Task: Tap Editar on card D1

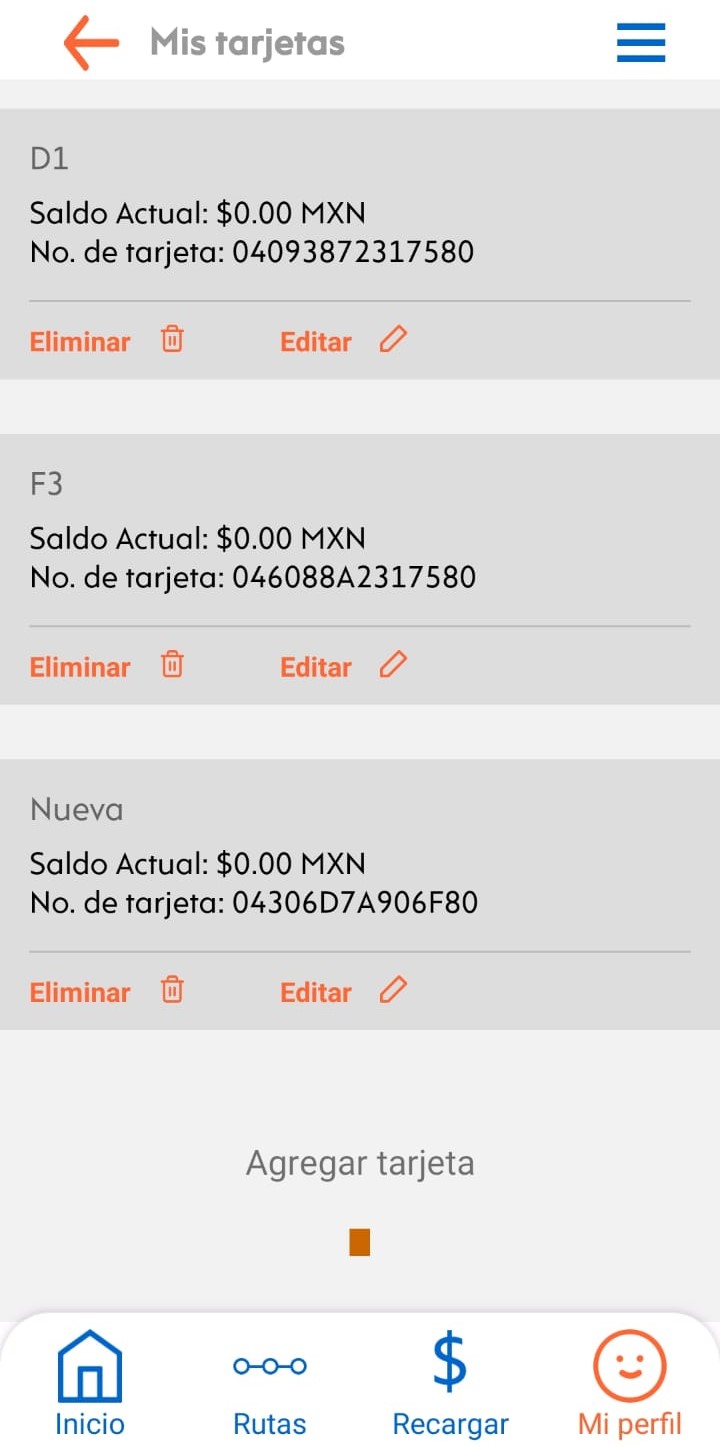Action: point(315,340)
